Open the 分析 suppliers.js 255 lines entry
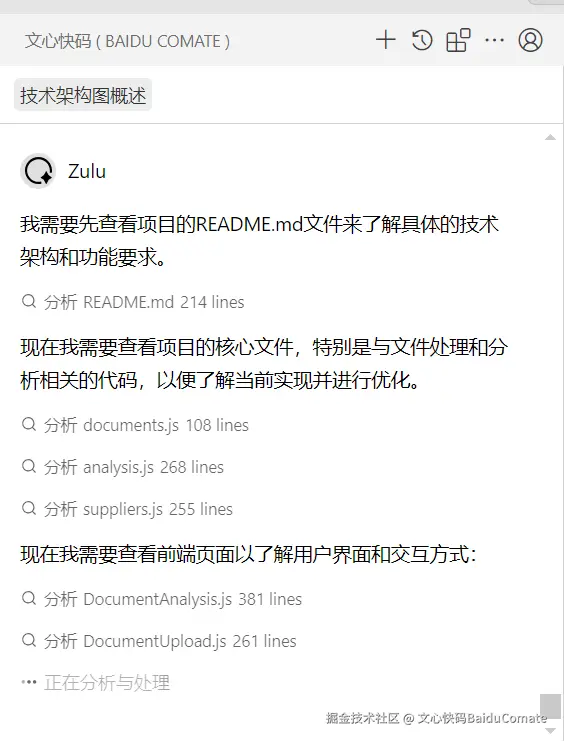This screenshot has width=564, height=742. [x=127, y=509]
